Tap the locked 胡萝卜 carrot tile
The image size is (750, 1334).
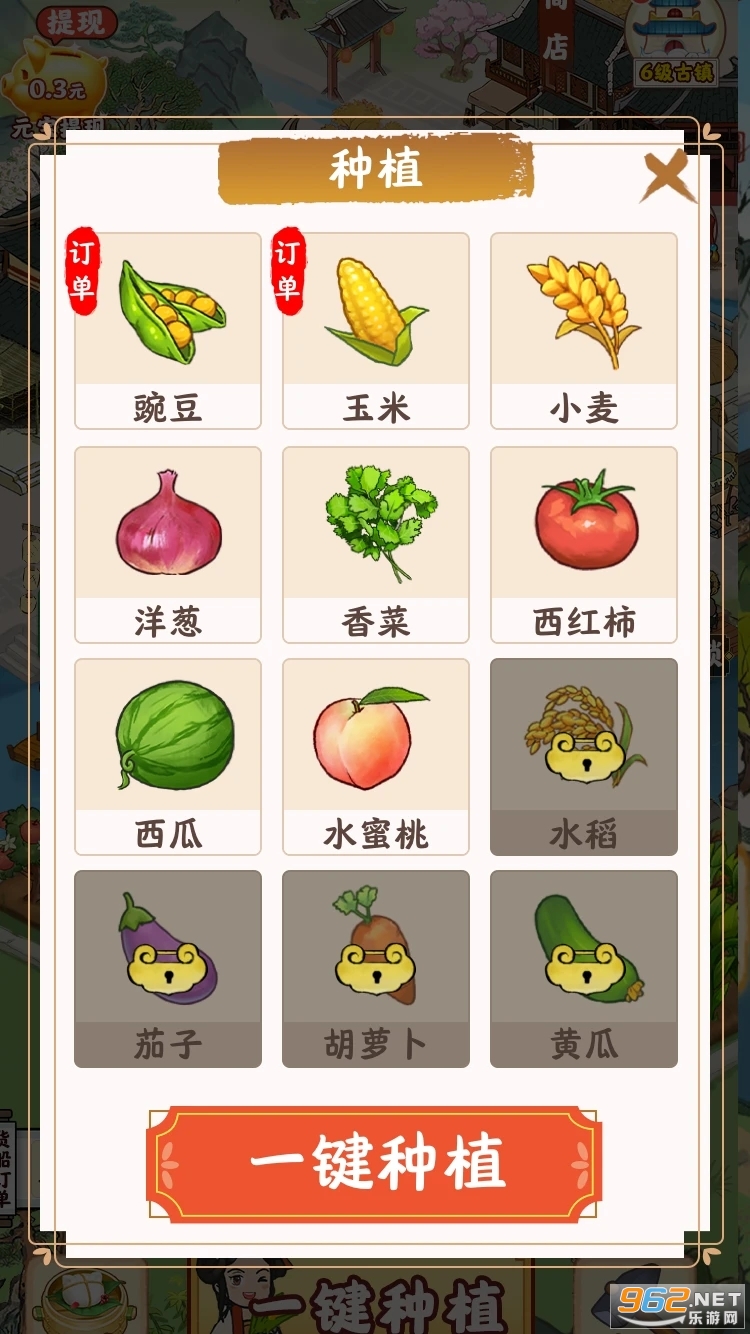(376, 968)
